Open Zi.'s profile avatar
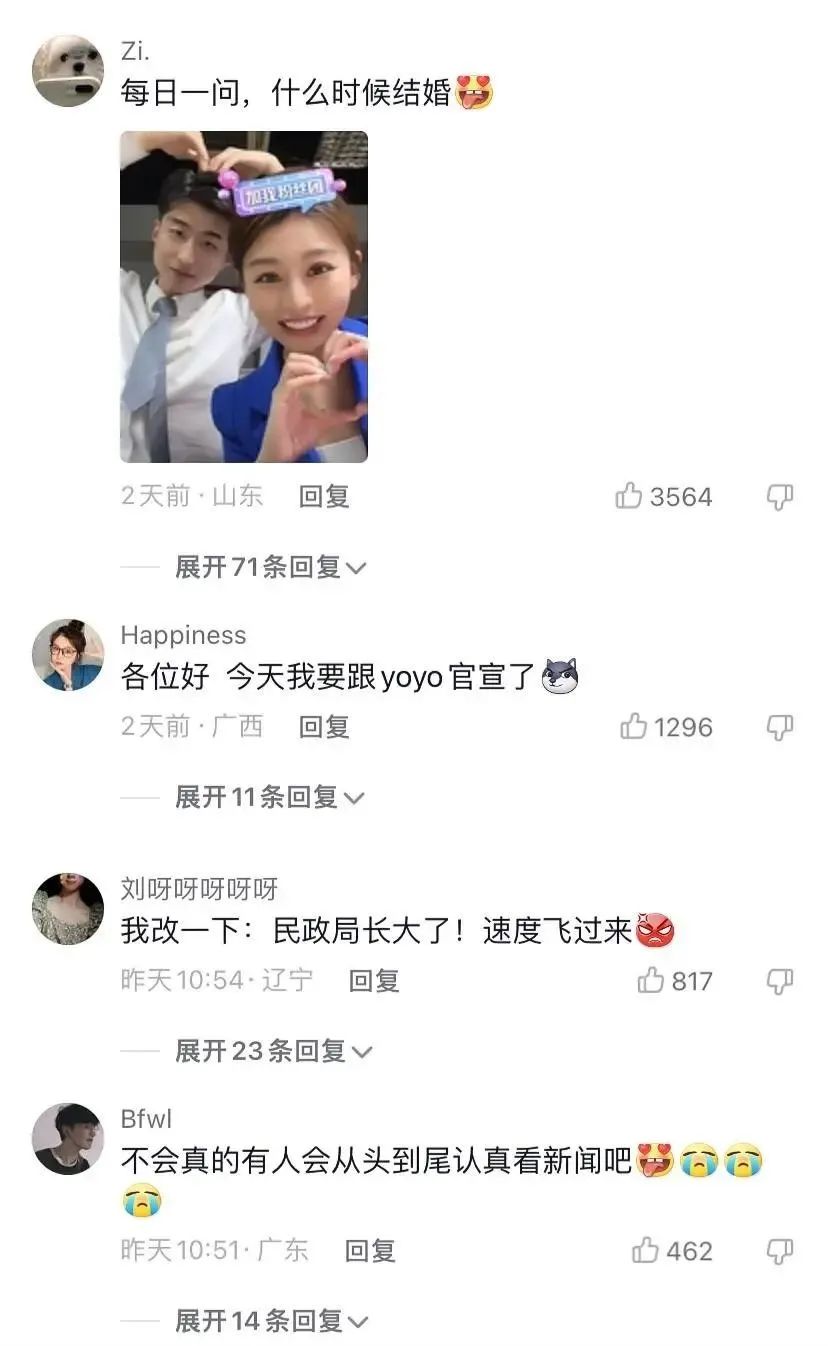The image size is (828, 1346). tap(68, 70)
